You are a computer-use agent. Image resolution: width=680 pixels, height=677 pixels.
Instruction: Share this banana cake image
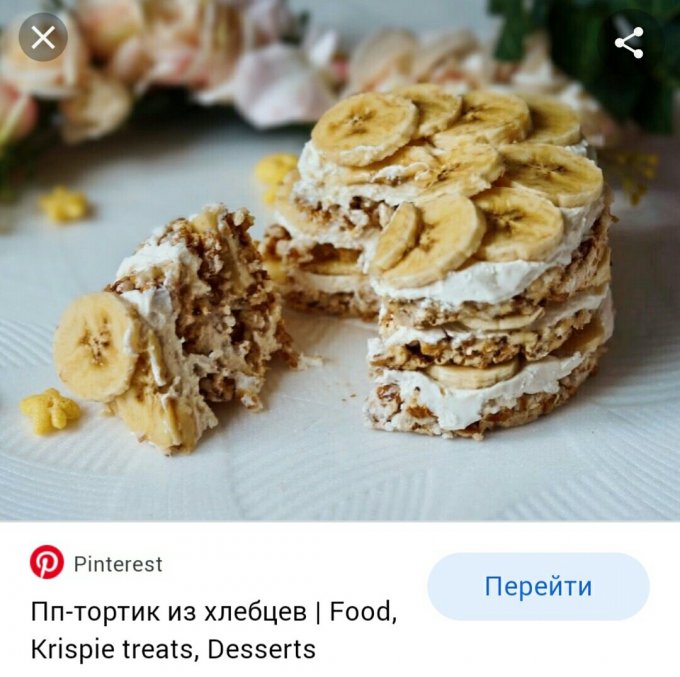click(x=629, y=42)
